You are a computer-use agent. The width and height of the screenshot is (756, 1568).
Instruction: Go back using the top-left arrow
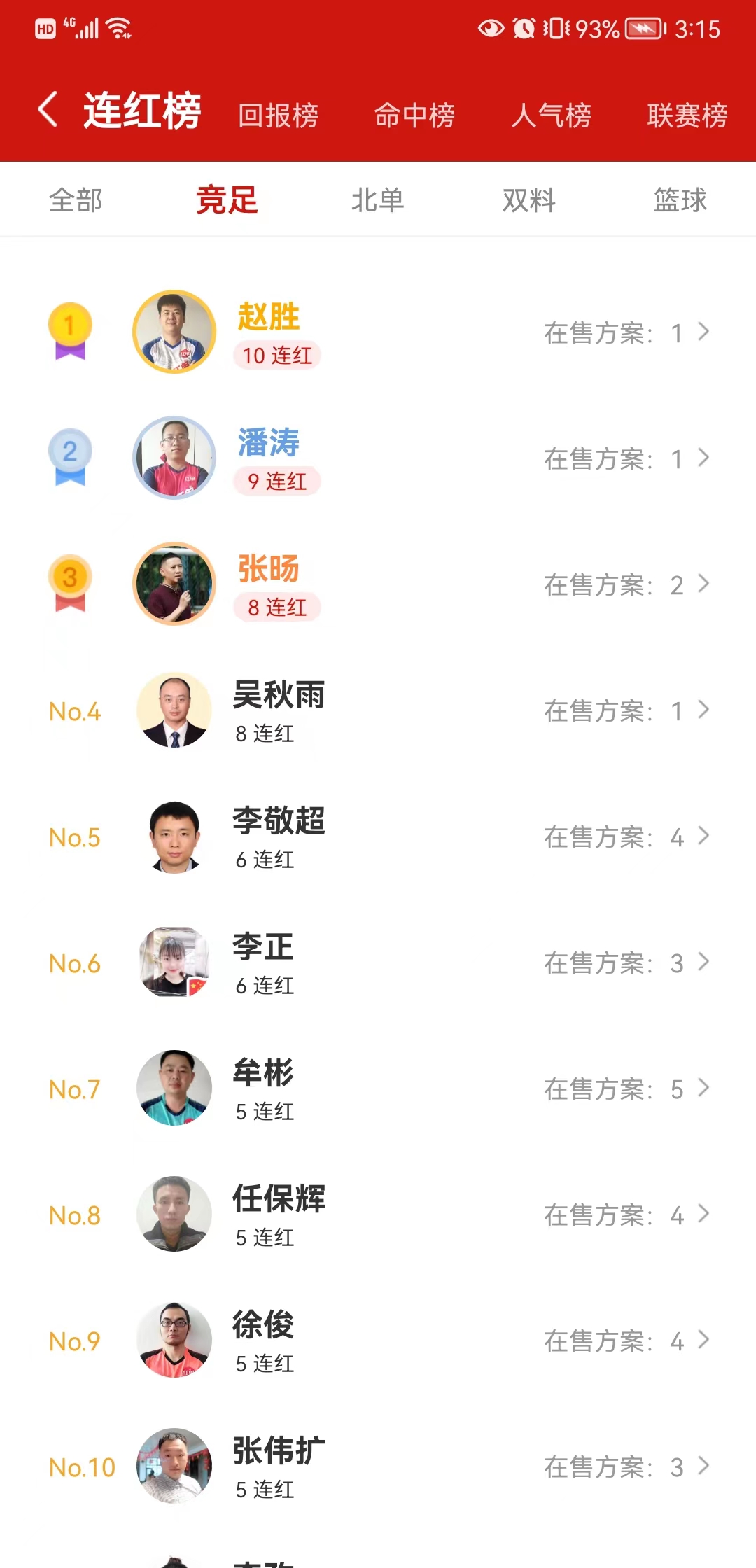point(48,111)
